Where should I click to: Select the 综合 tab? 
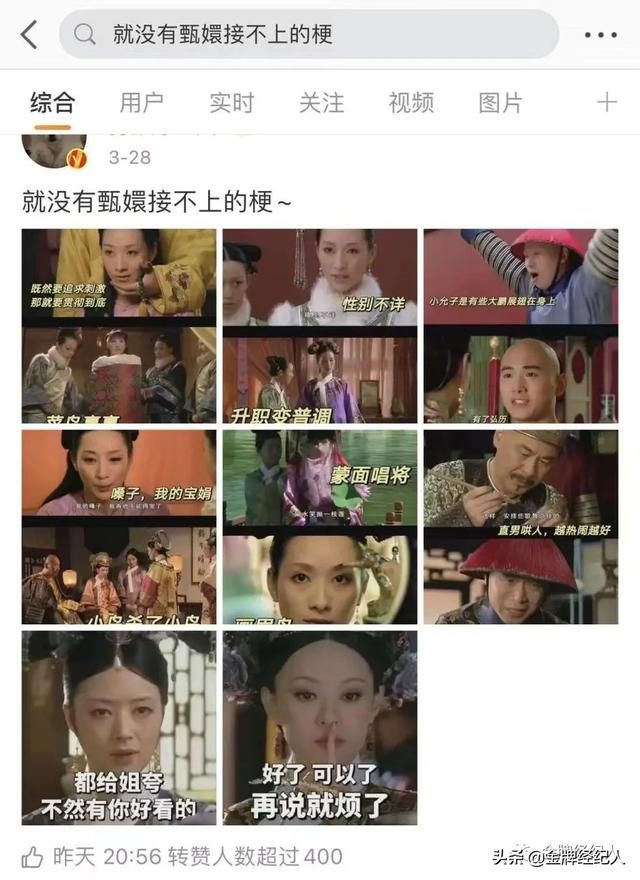(x=52, y=102)
